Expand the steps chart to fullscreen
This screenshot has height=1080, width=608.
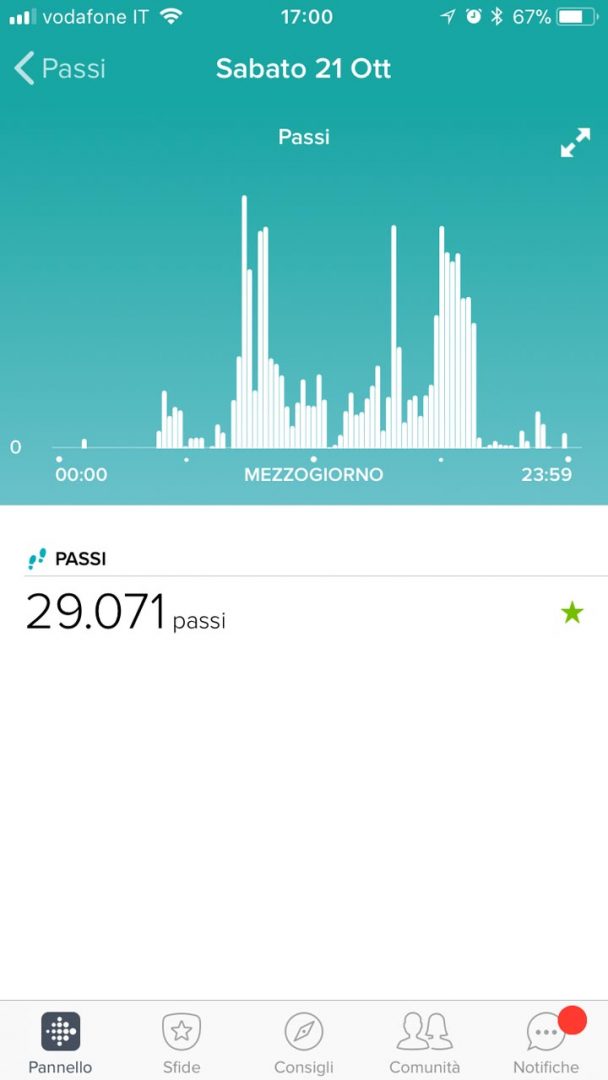point(575,144)
